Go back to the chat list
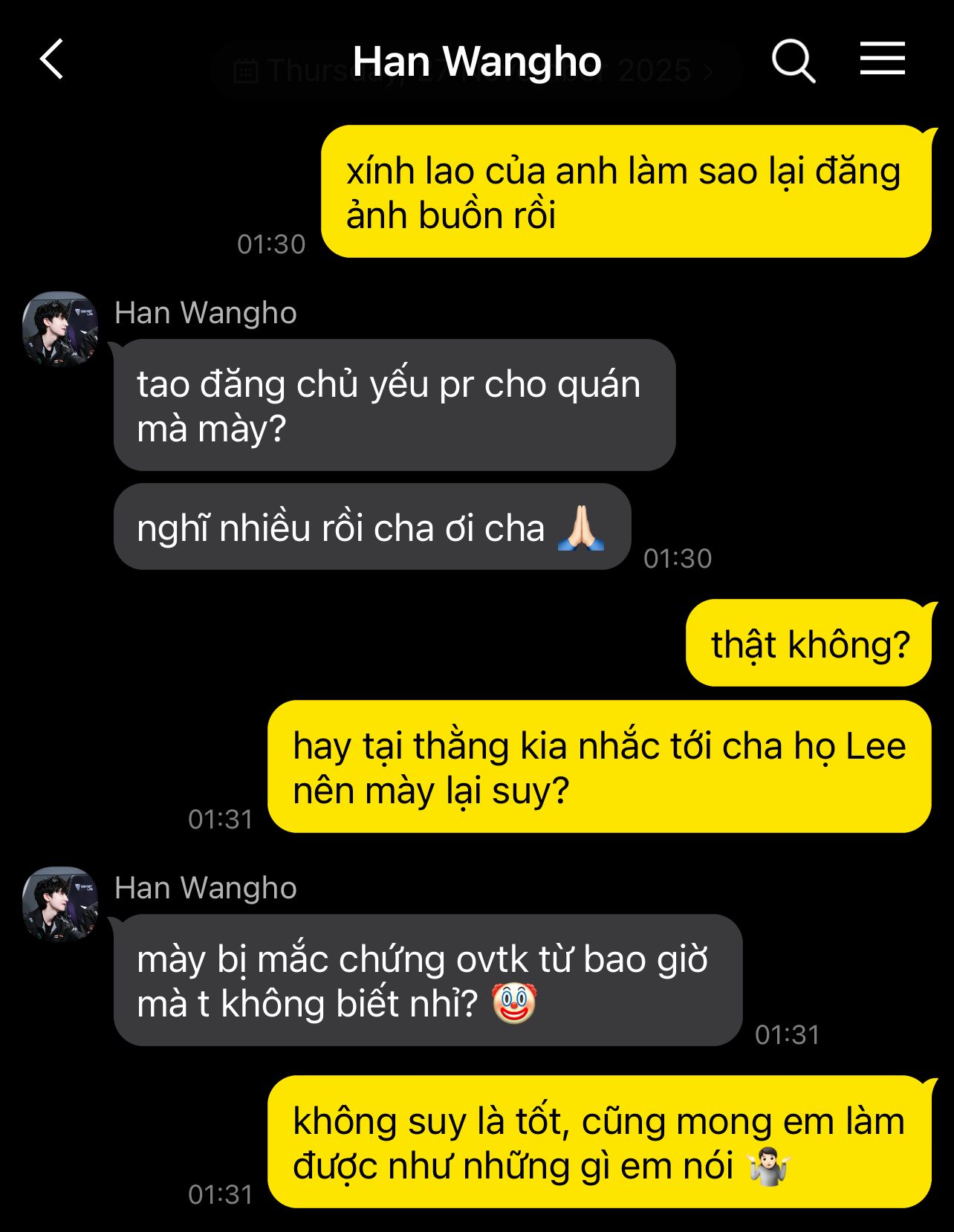Image resolution: width=954 pixels, height=1232 pixels. (52, 59)
